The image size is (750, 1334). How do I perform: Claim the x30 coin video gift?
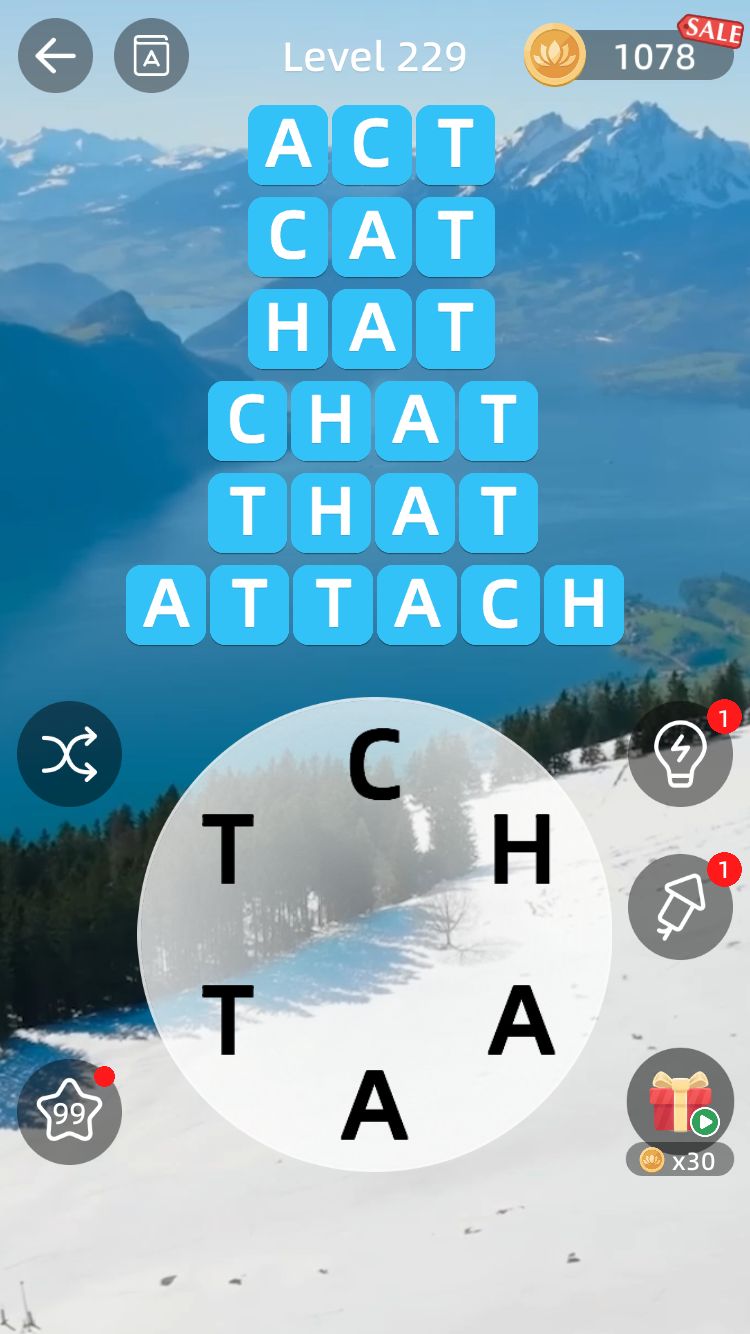tap(680, 1106)
